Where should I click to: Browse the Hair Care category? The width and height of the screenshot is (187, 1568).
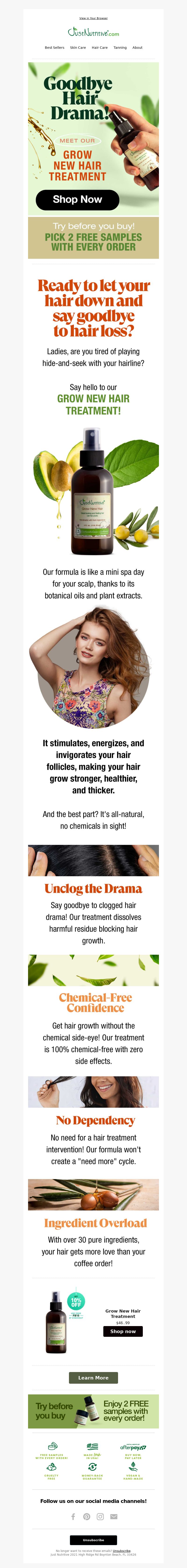point(100,48)
